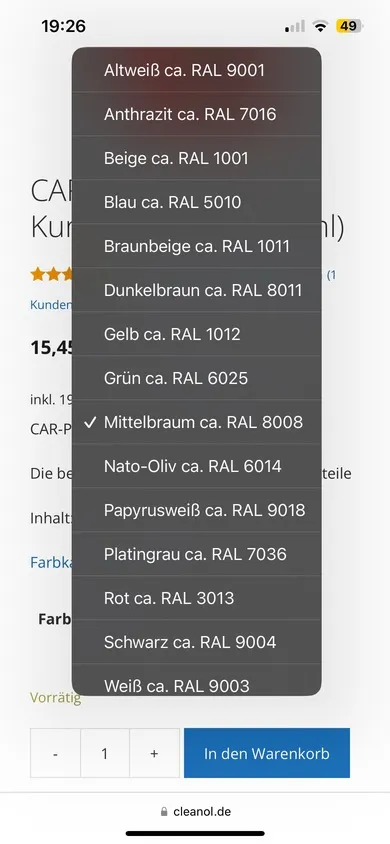This screenshot has width=390, height=844.
Task: Select Rot ca. RAL 3013
Action: tap(196, 598)
